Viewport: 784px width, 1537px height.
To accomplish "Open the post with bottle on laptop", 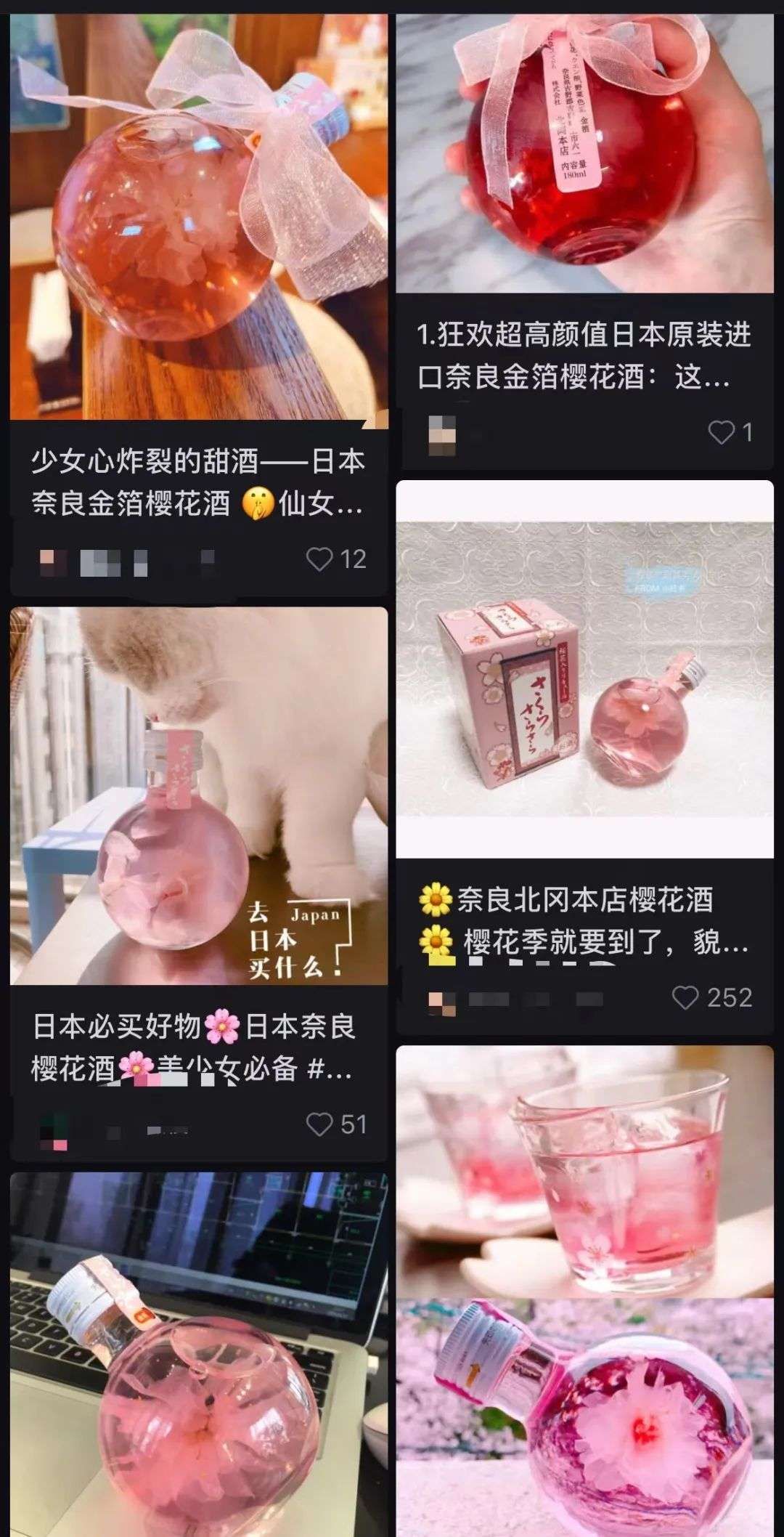I will click(x=198, y=1351).
